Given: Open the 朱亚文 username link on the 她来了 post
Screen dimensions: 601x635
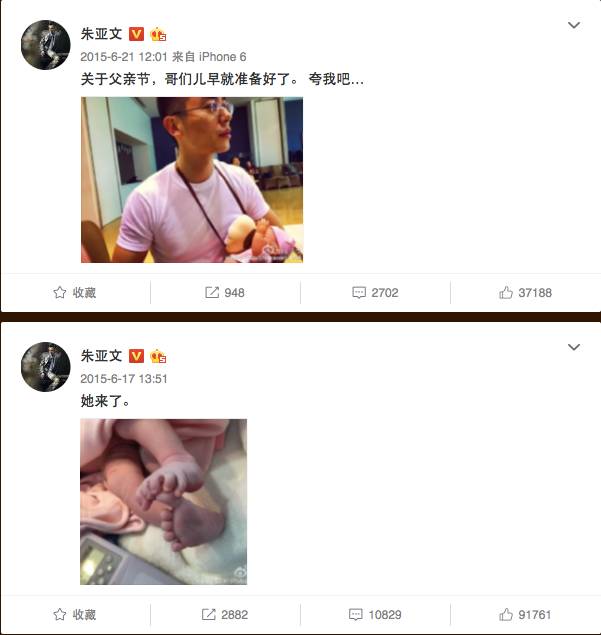Looking at the screenshot, I should tap(101, 356).
